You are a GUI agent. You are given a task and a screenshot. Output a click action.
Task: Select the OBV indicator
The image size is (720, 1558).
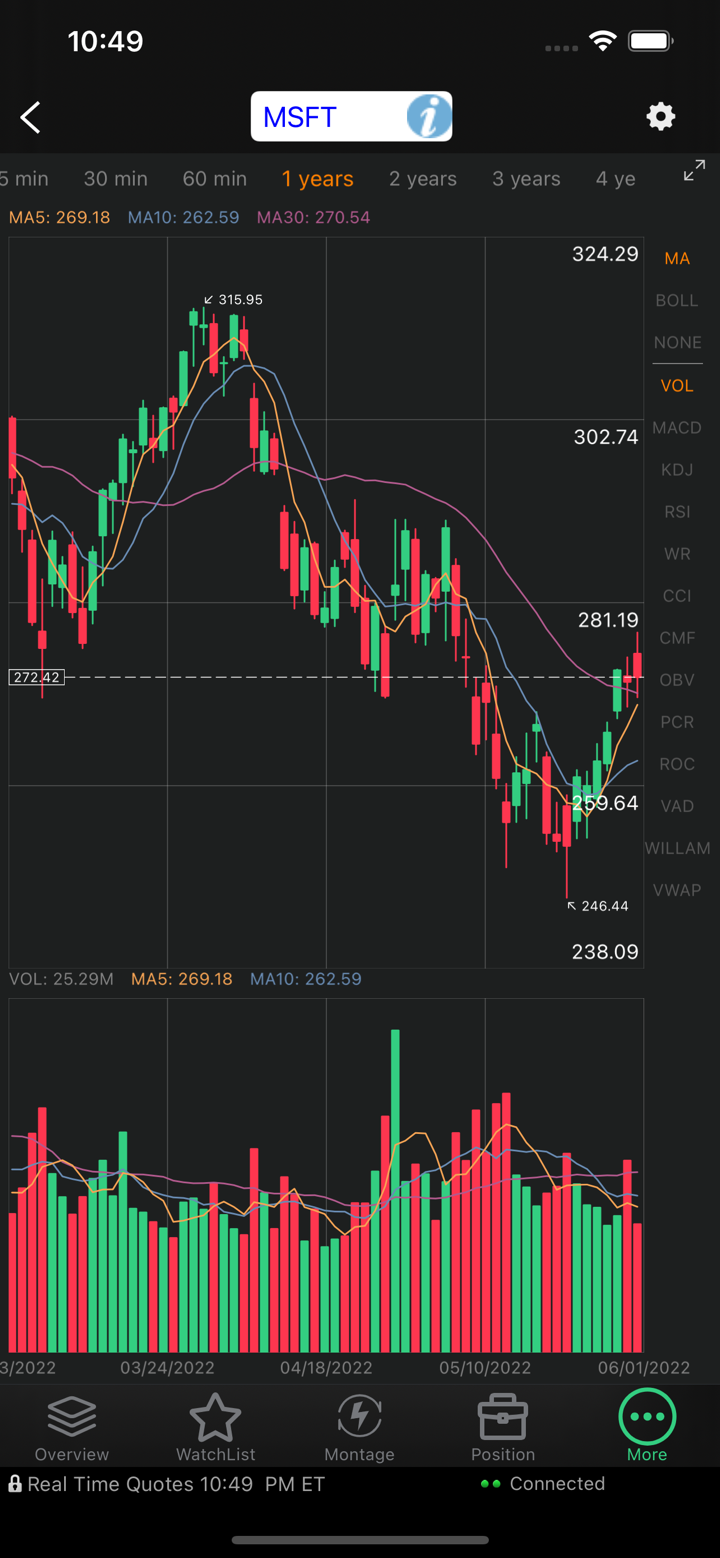pyautogui.click(x=677, y=680)
